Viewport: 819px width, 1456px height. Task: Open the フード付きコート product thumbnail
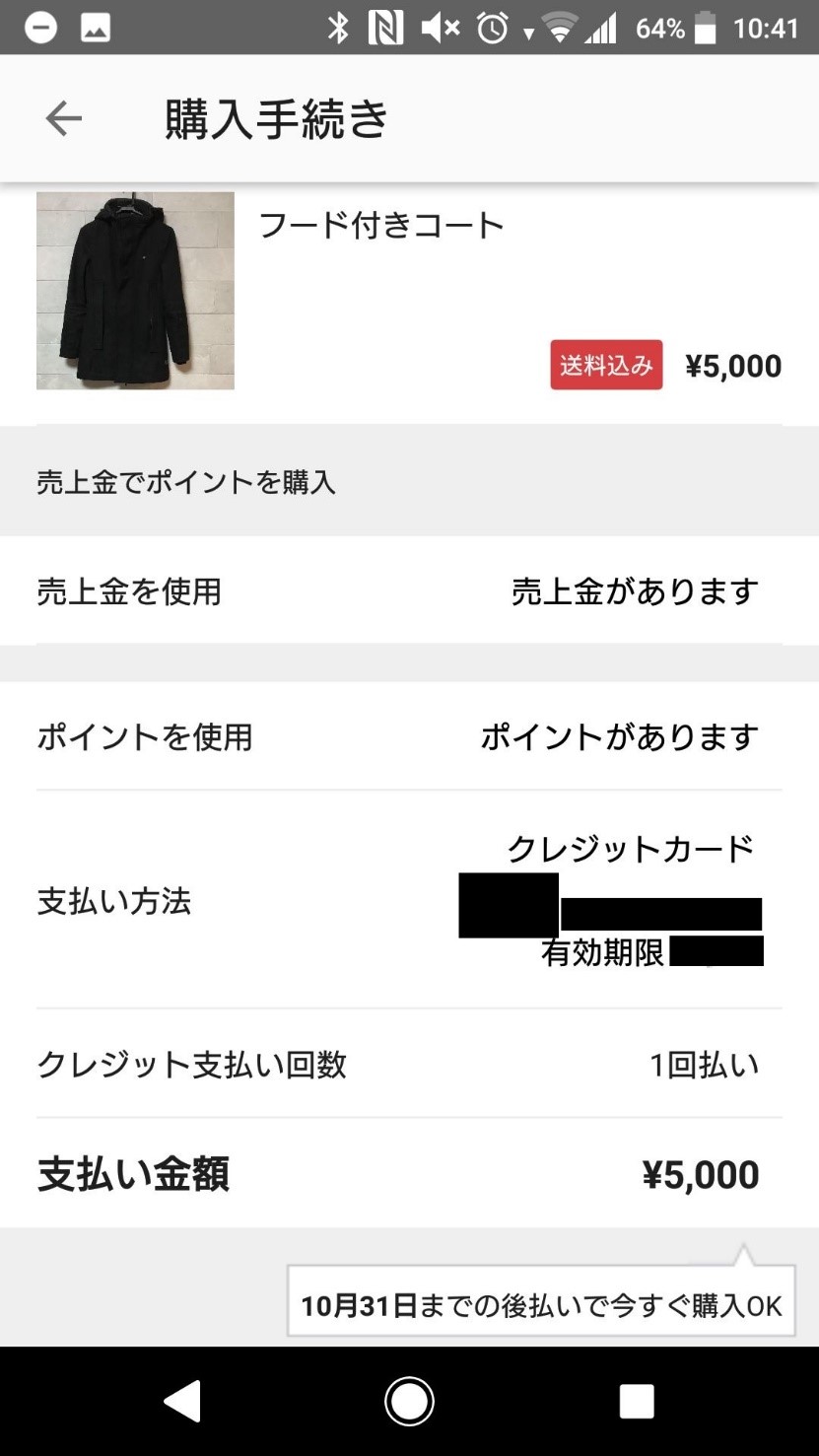135,291
